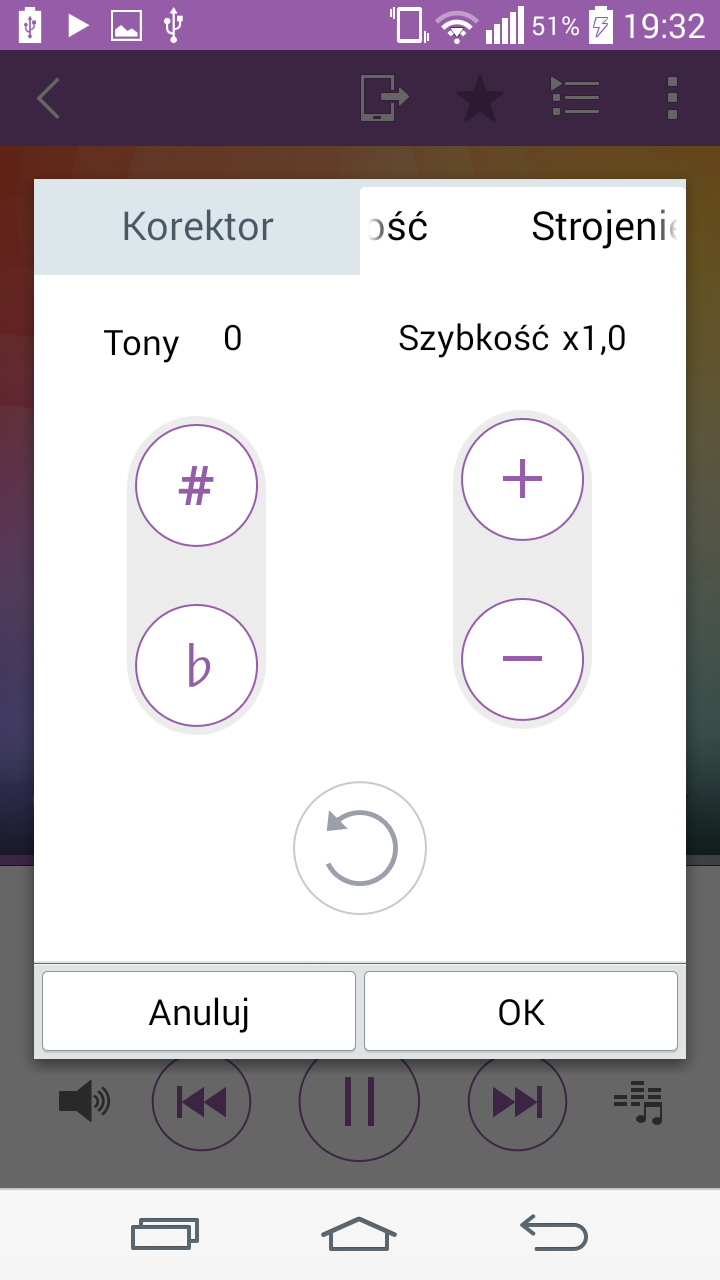
Task: Go to the home screen
Action: [x=359, y=1234]
